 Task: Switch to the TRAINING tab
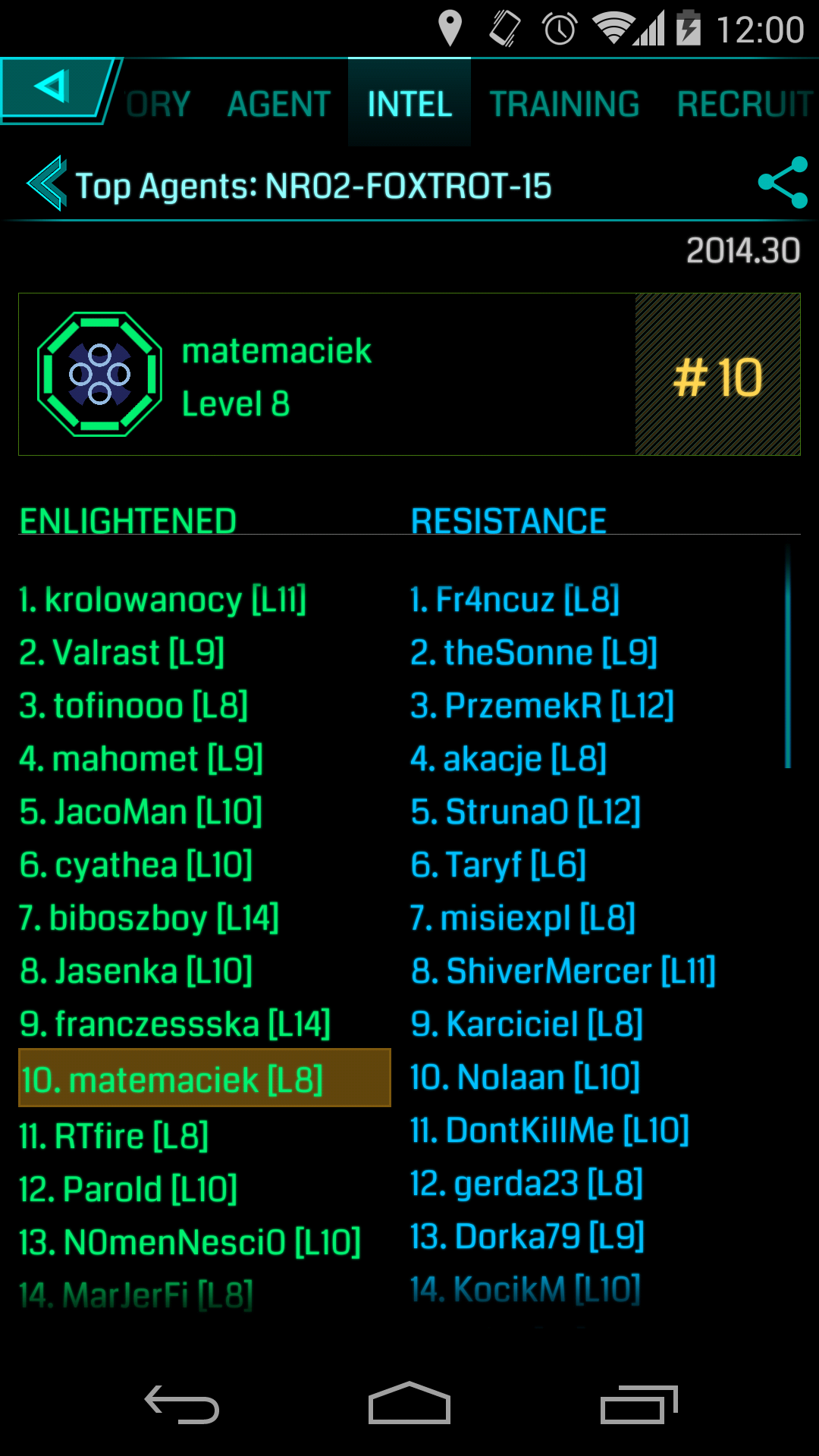click(564, 104)
